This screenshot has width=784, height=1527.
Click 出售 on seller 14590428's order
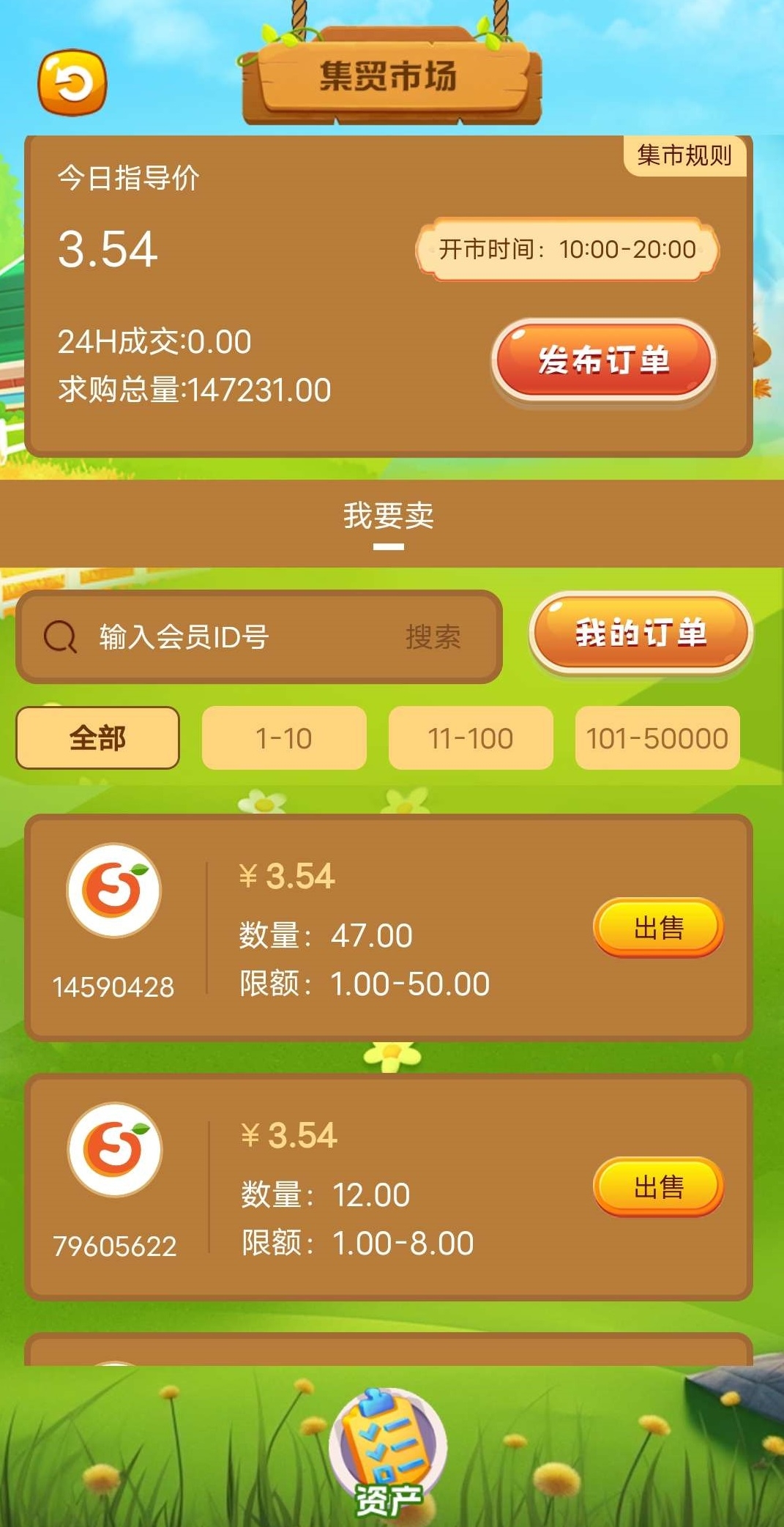click(x=657, y=926)
